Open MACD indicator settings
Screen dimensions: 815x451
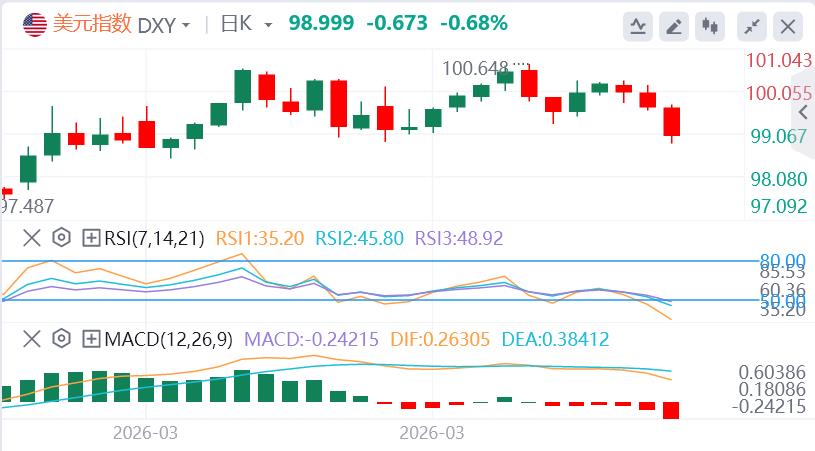coord(61,339)
